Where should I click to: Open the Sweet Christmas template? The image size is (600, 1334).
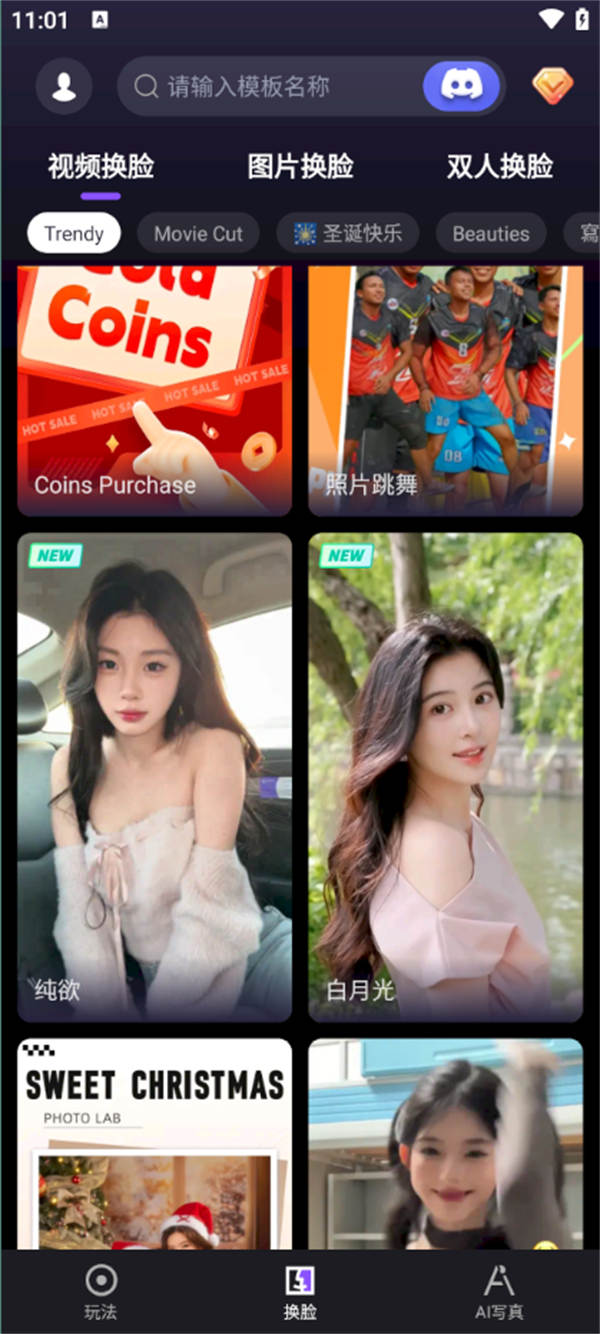coord(155,1143)
